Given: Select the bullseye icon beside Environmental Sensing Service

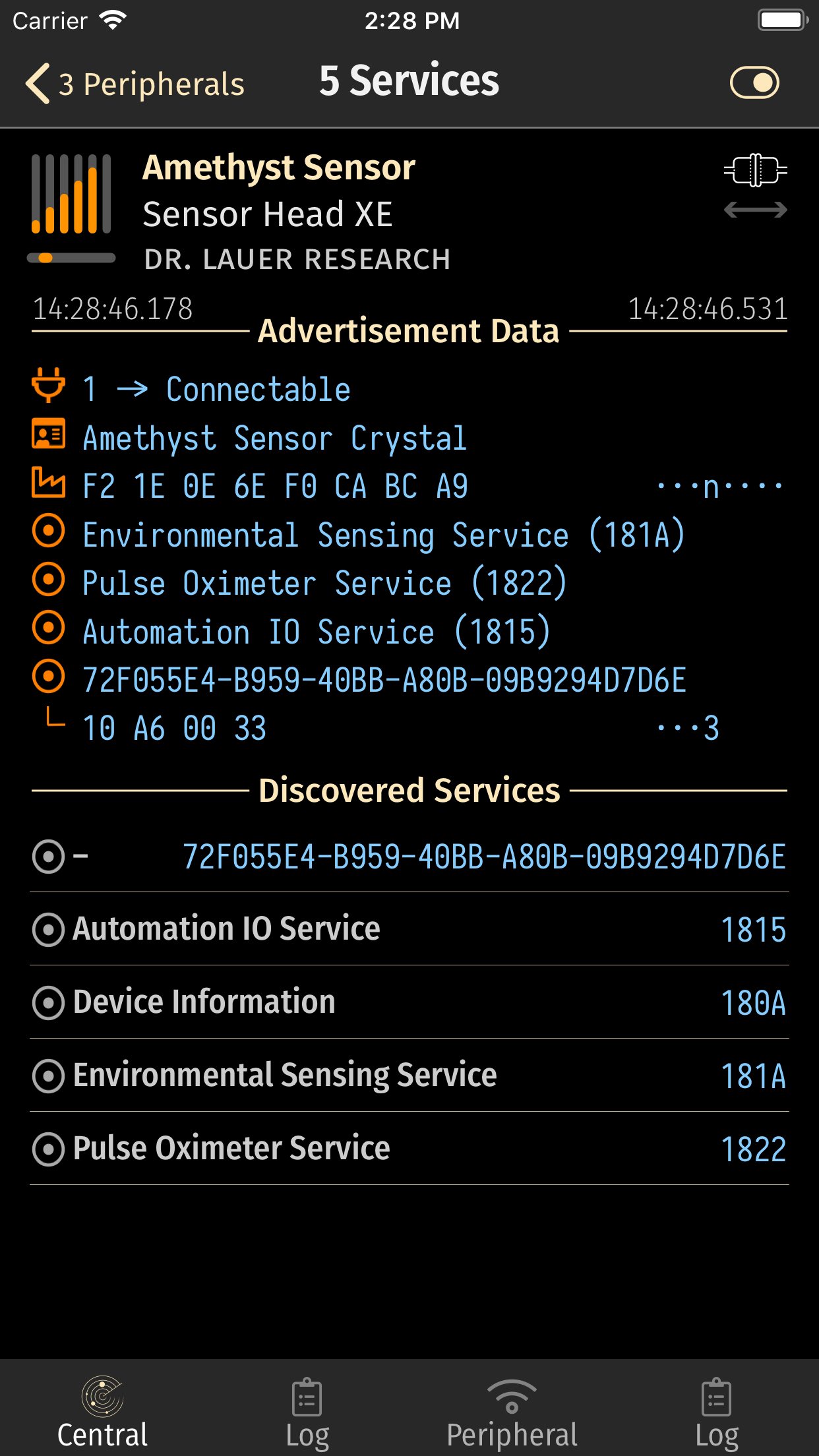Looking at the screenshot, I should tap(48, 533).
